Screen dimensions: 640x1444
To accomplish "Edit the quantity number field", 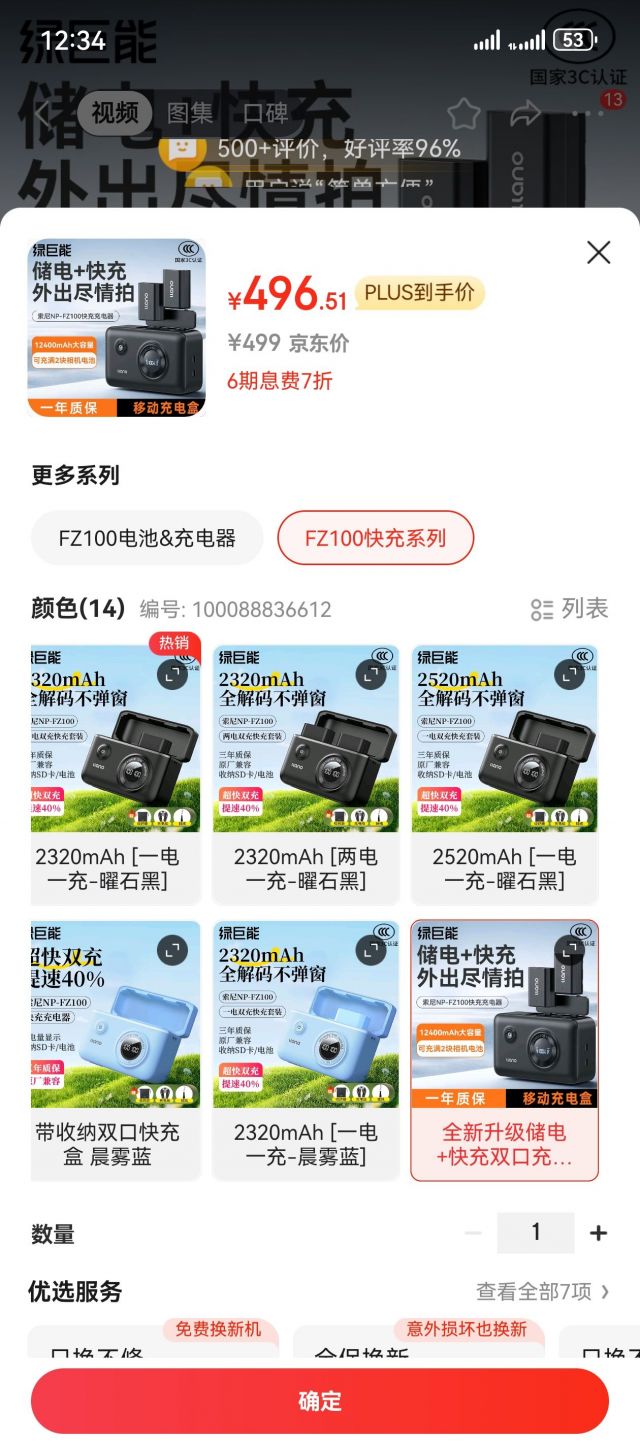I will tap(535, 1233).
